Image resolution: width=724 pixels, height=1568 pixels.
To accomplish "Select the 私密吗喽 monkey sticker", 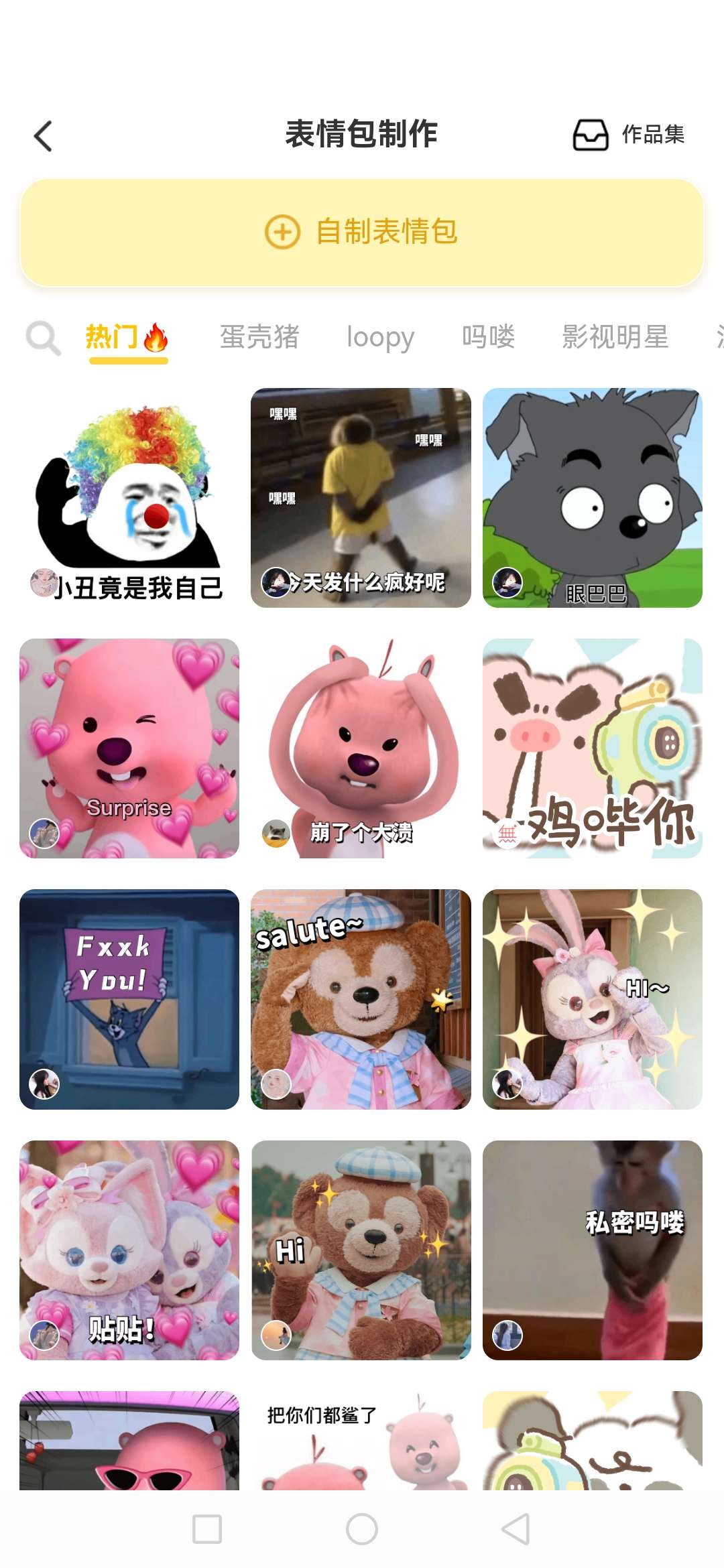I will click(593, 1250).
